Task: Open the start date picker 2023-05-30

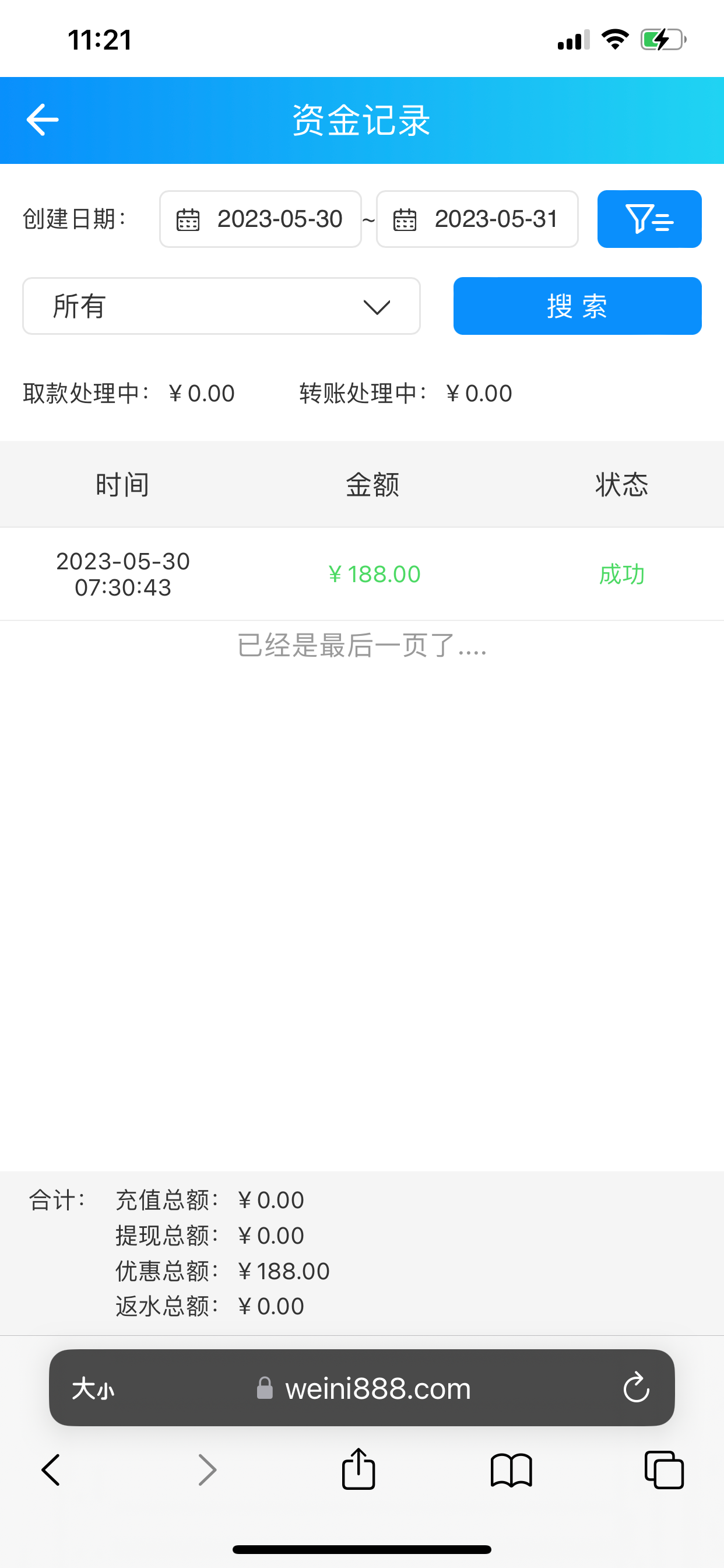Action: click(261, 219)
